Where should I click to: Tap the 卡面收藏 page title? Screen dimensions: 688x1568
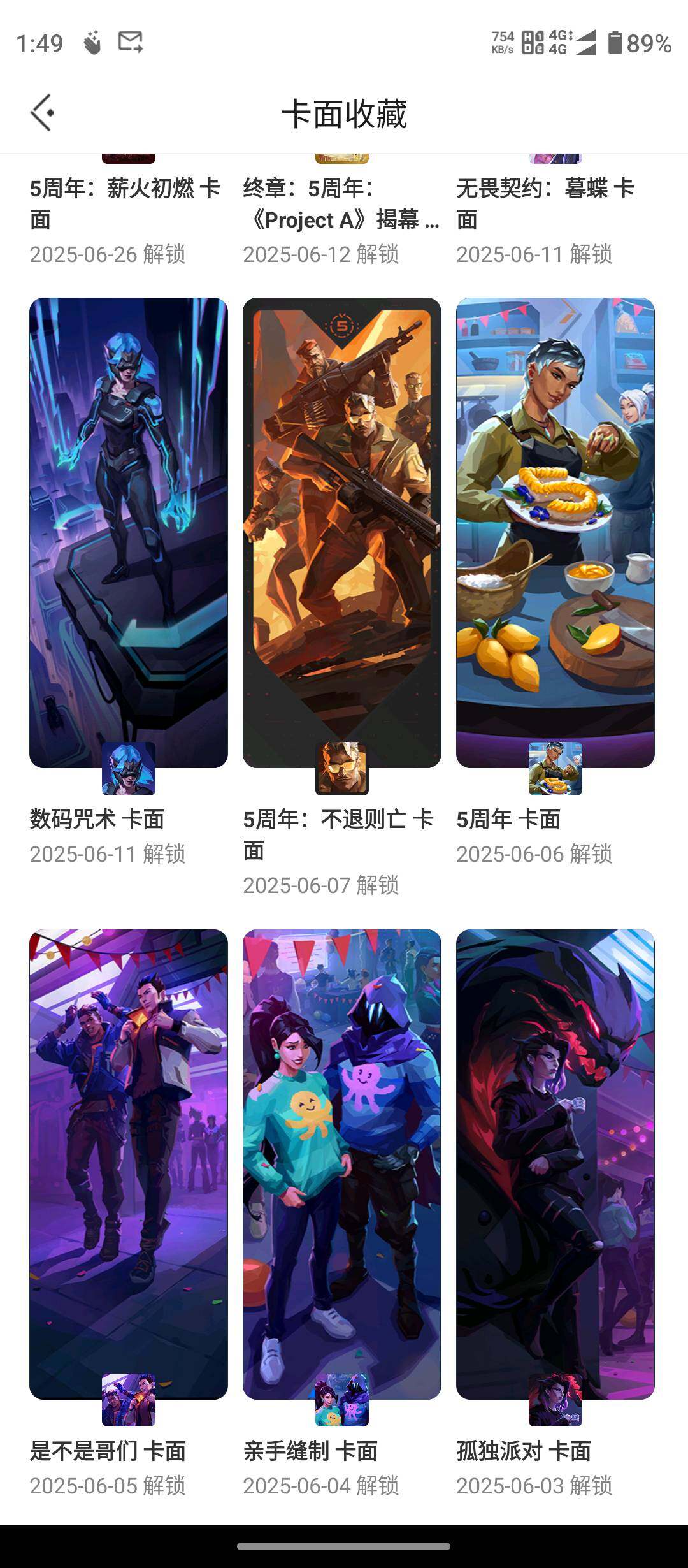(344, 112)
